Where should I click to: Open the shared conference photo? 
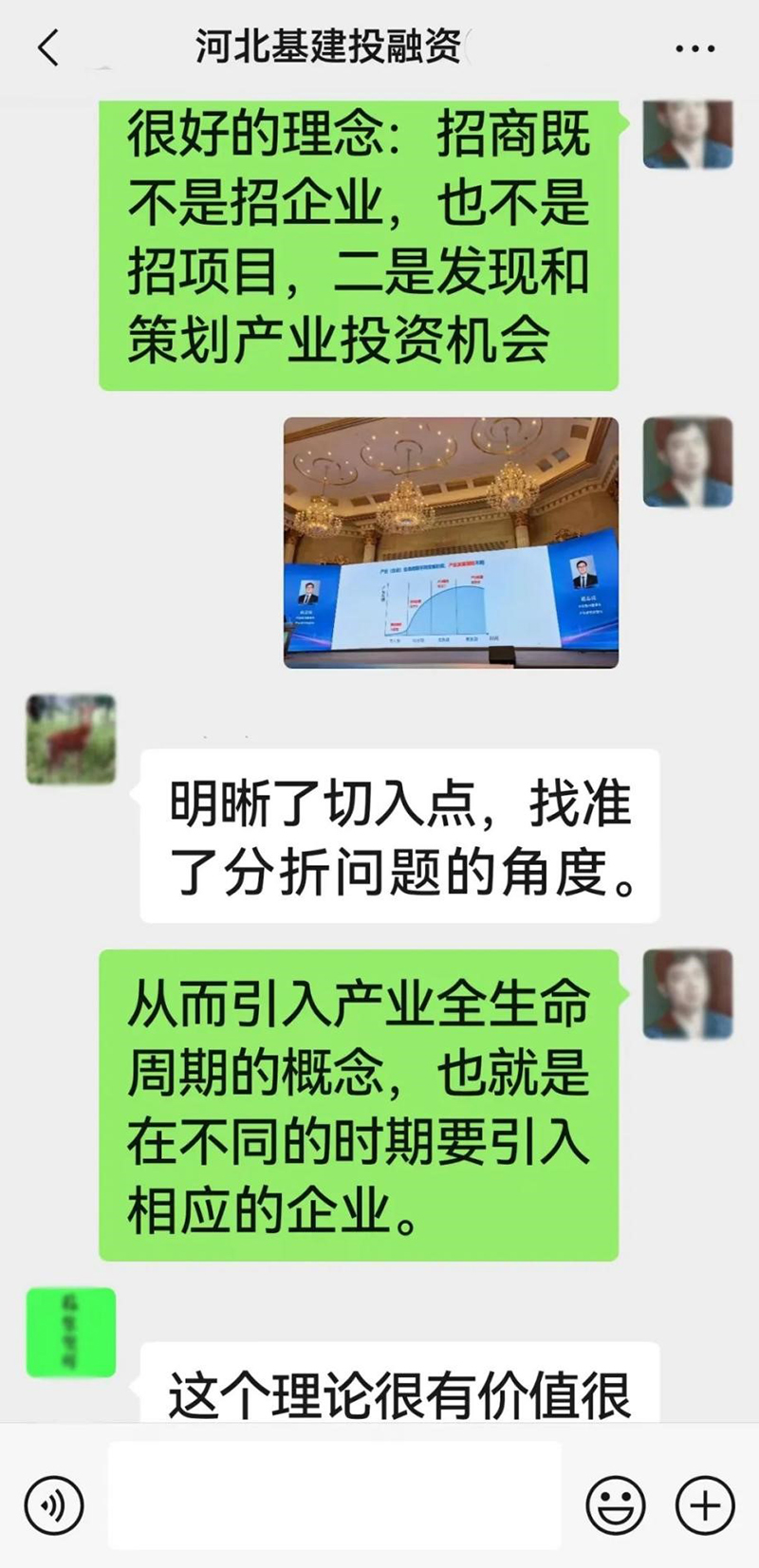coord(451,543)
